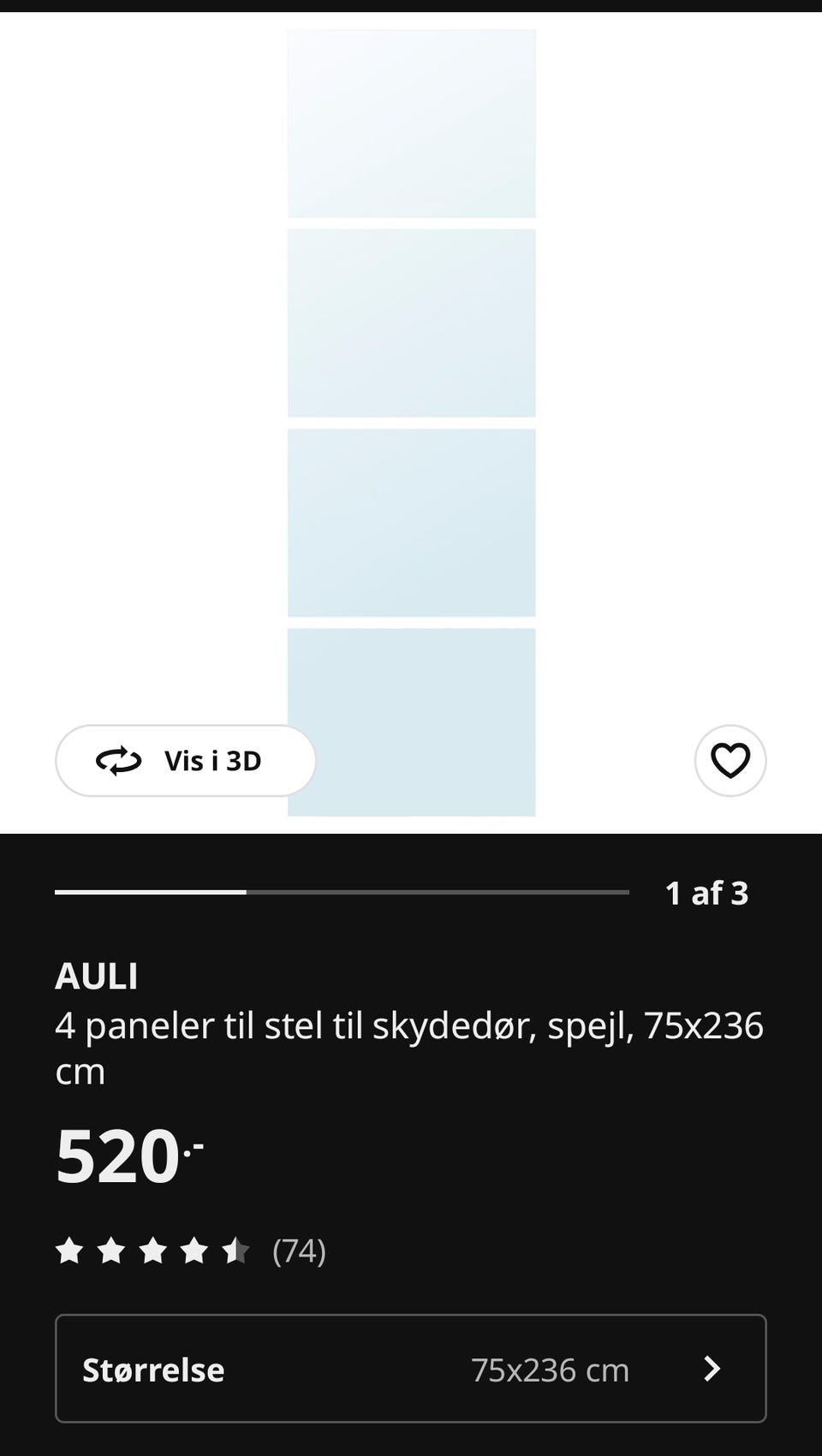Open the Størrelse size selector
The width and height of the screenshot is (822, 1456).
tap(410, 1369)
